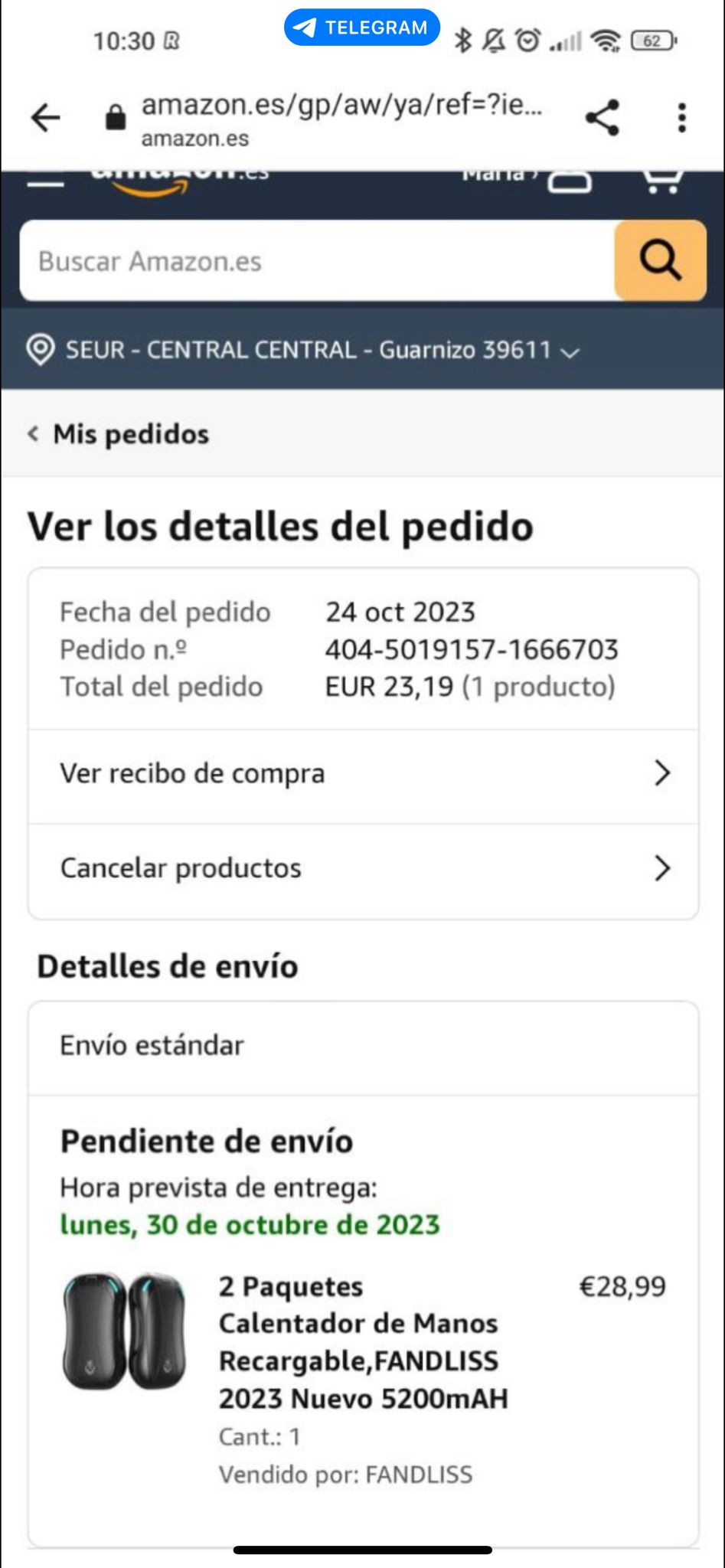Open the Telegram notification pill

362,28
